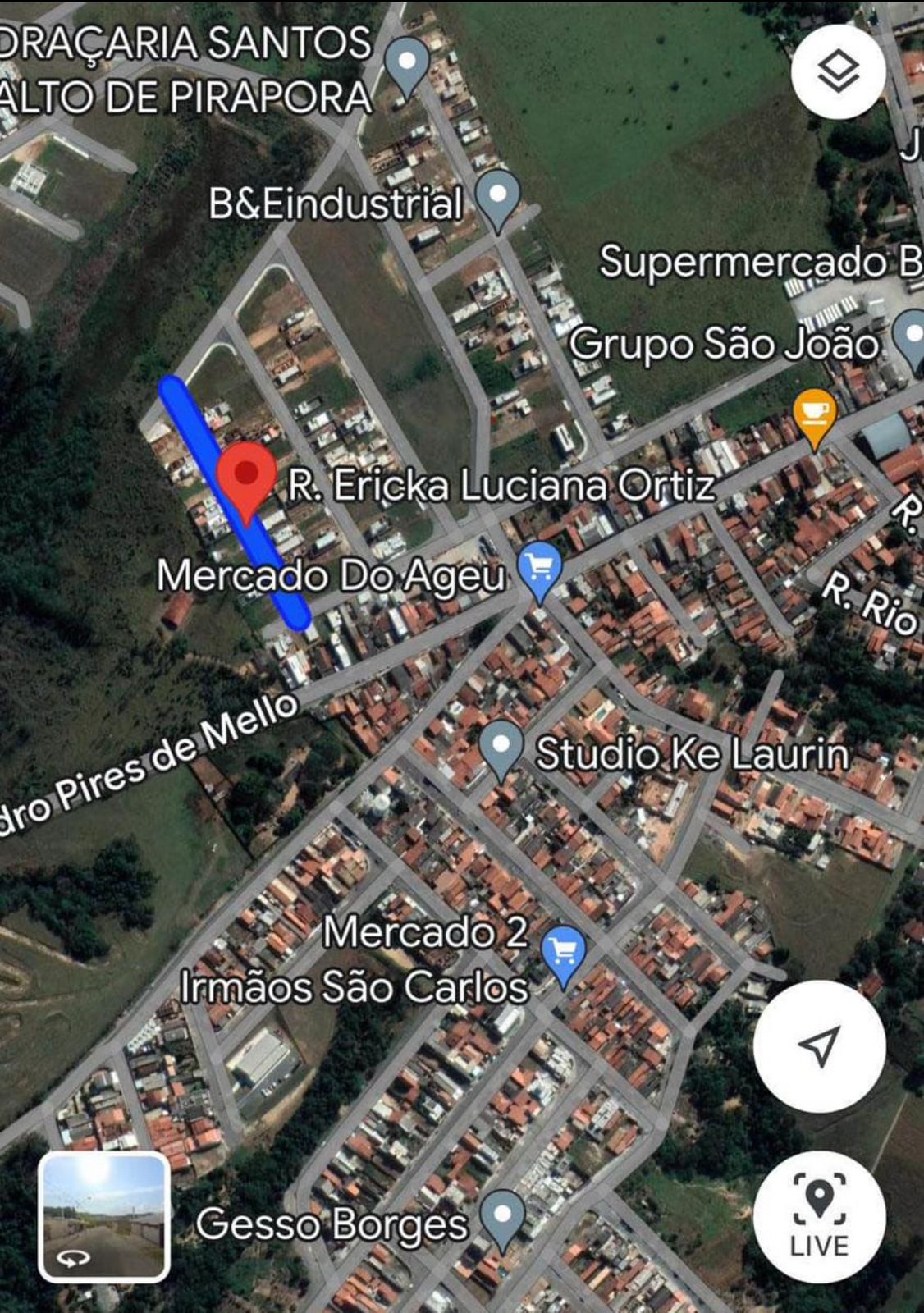Open the B&Eindustrial place marker
The image size is (924, 1313).
[x=498, y=197]
